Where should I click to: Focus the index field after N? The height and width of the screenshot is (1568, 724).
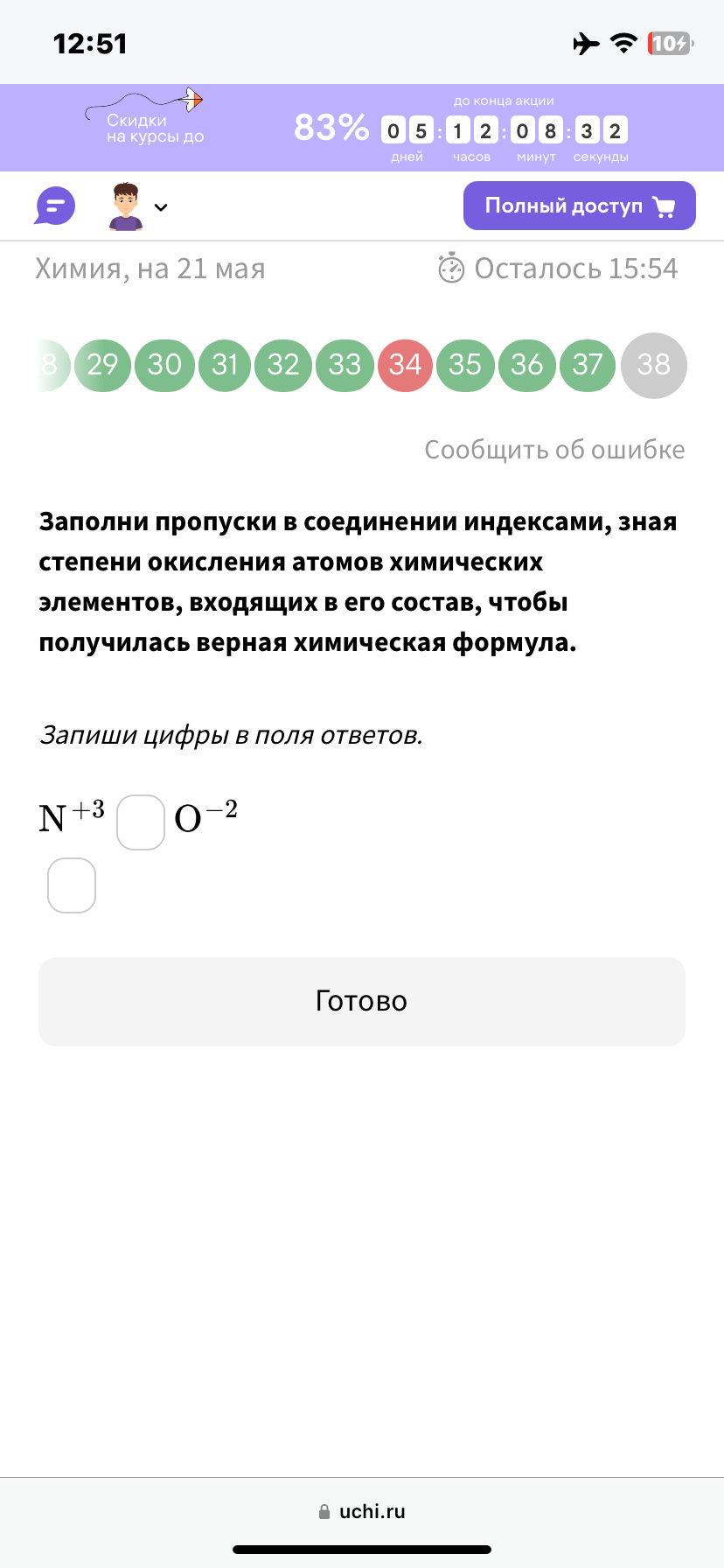click(x=141, y=822)
